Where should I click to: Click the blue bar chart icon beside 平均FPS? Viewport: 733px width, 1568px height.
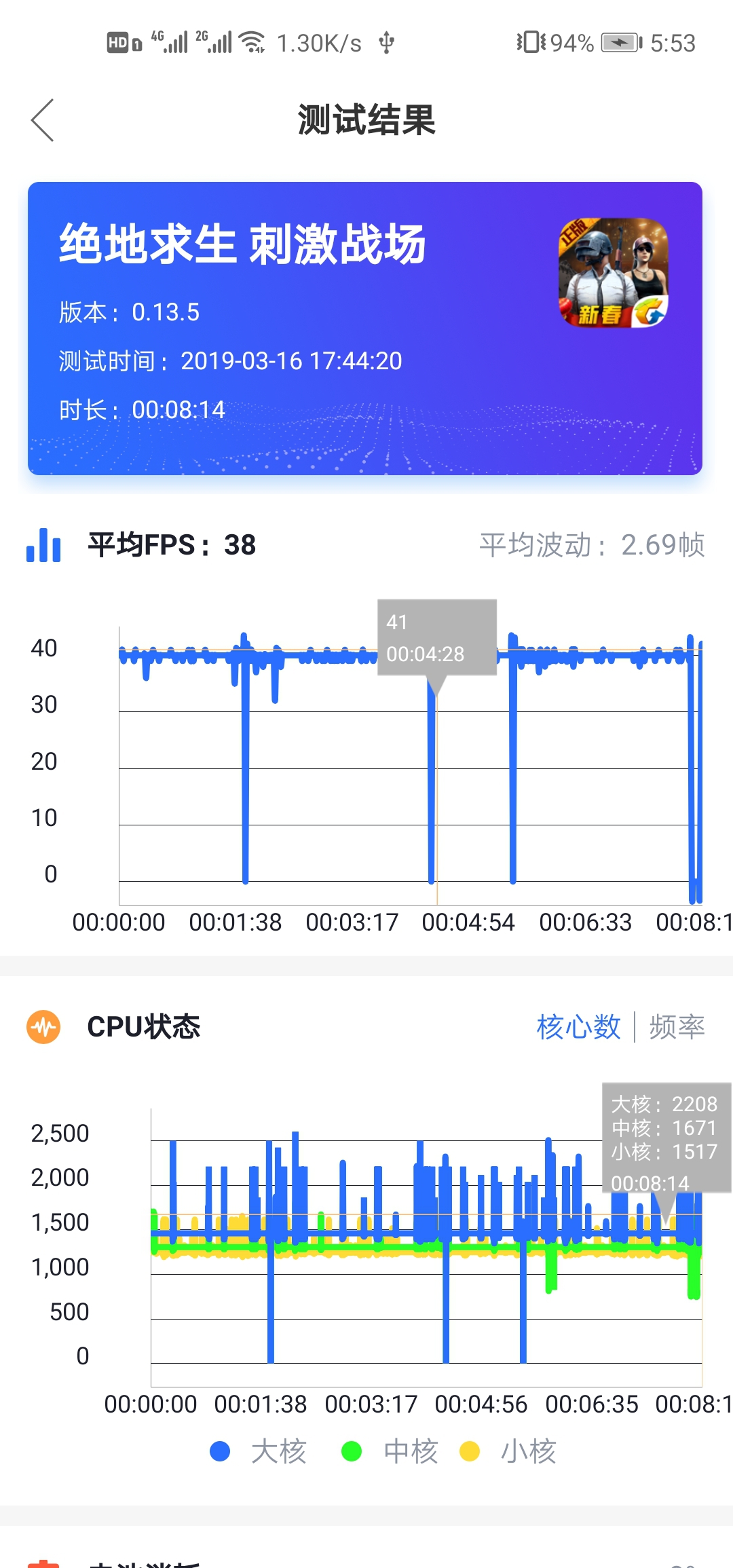(x=42, y=544)
